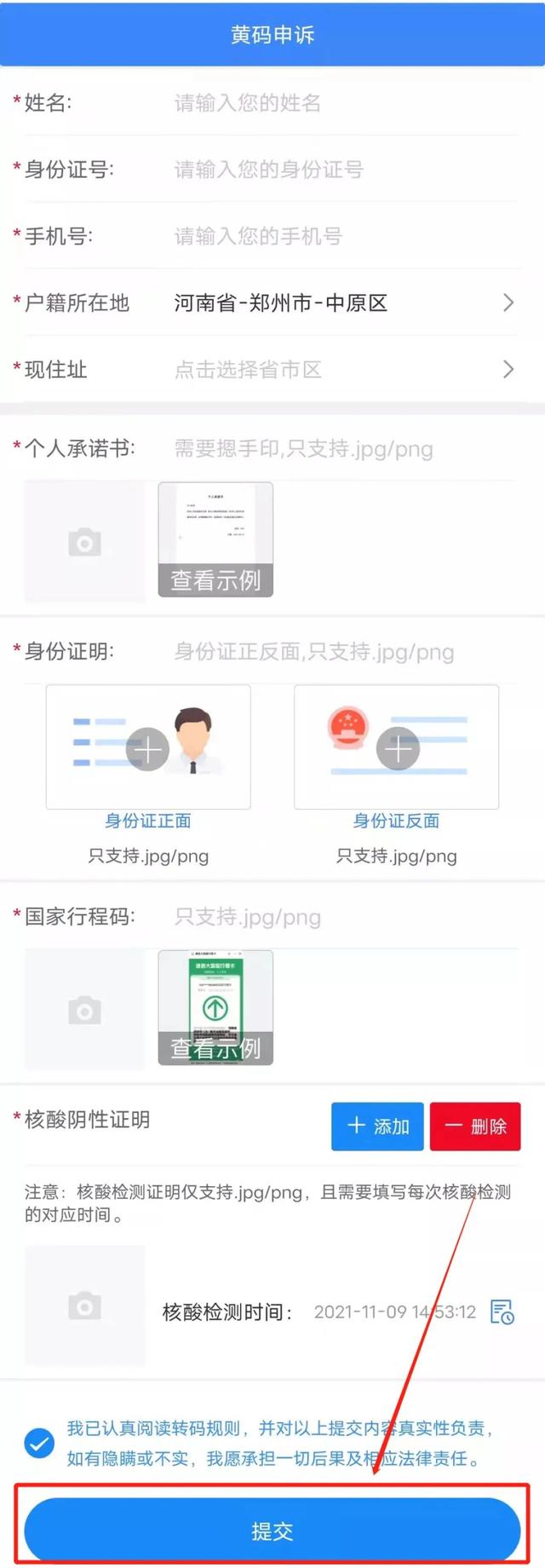This screenshot has height=1568, width=545.
Task: Focus the 手机号 phone number field
Action: point(341,236)
